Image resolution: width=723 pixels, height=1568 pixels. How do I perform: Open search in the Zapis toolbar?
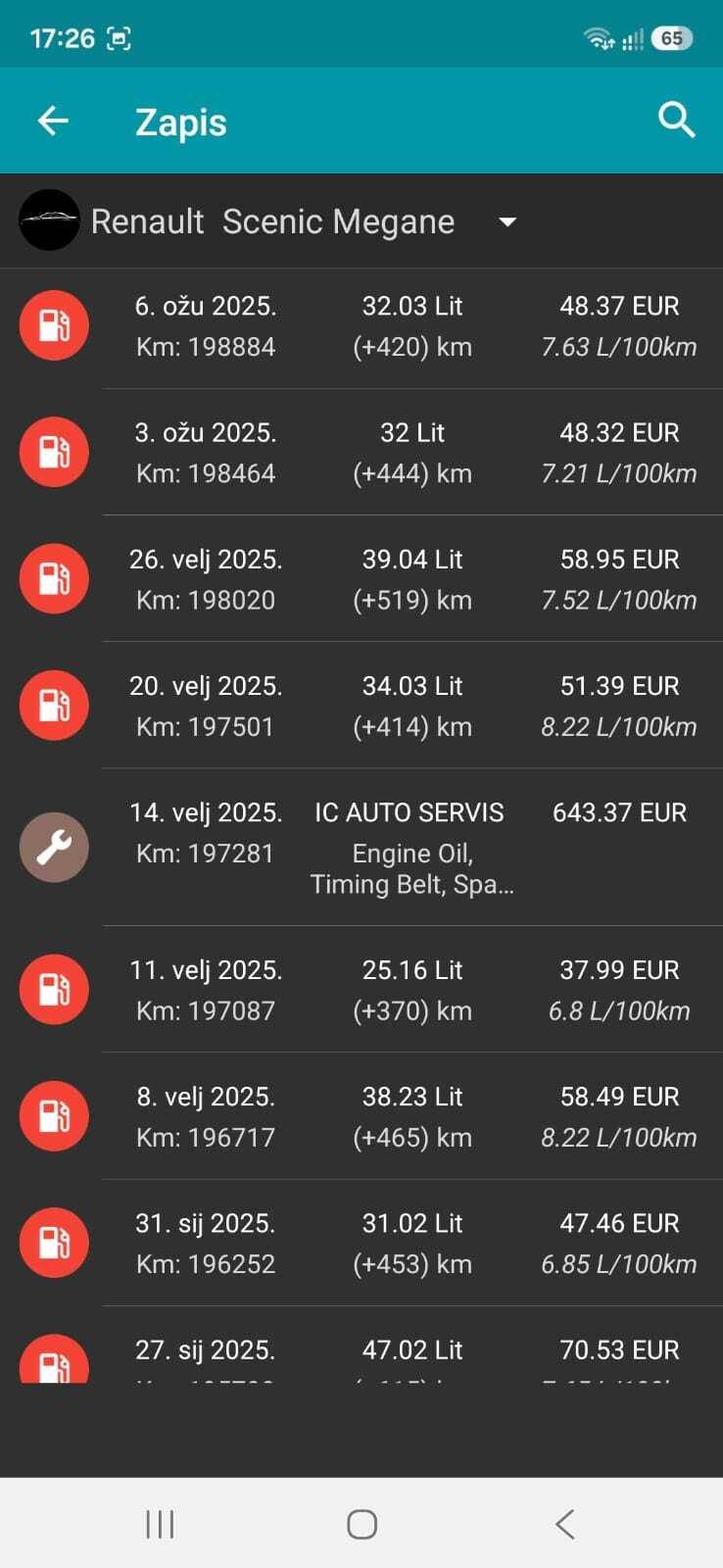coord(676,121)
